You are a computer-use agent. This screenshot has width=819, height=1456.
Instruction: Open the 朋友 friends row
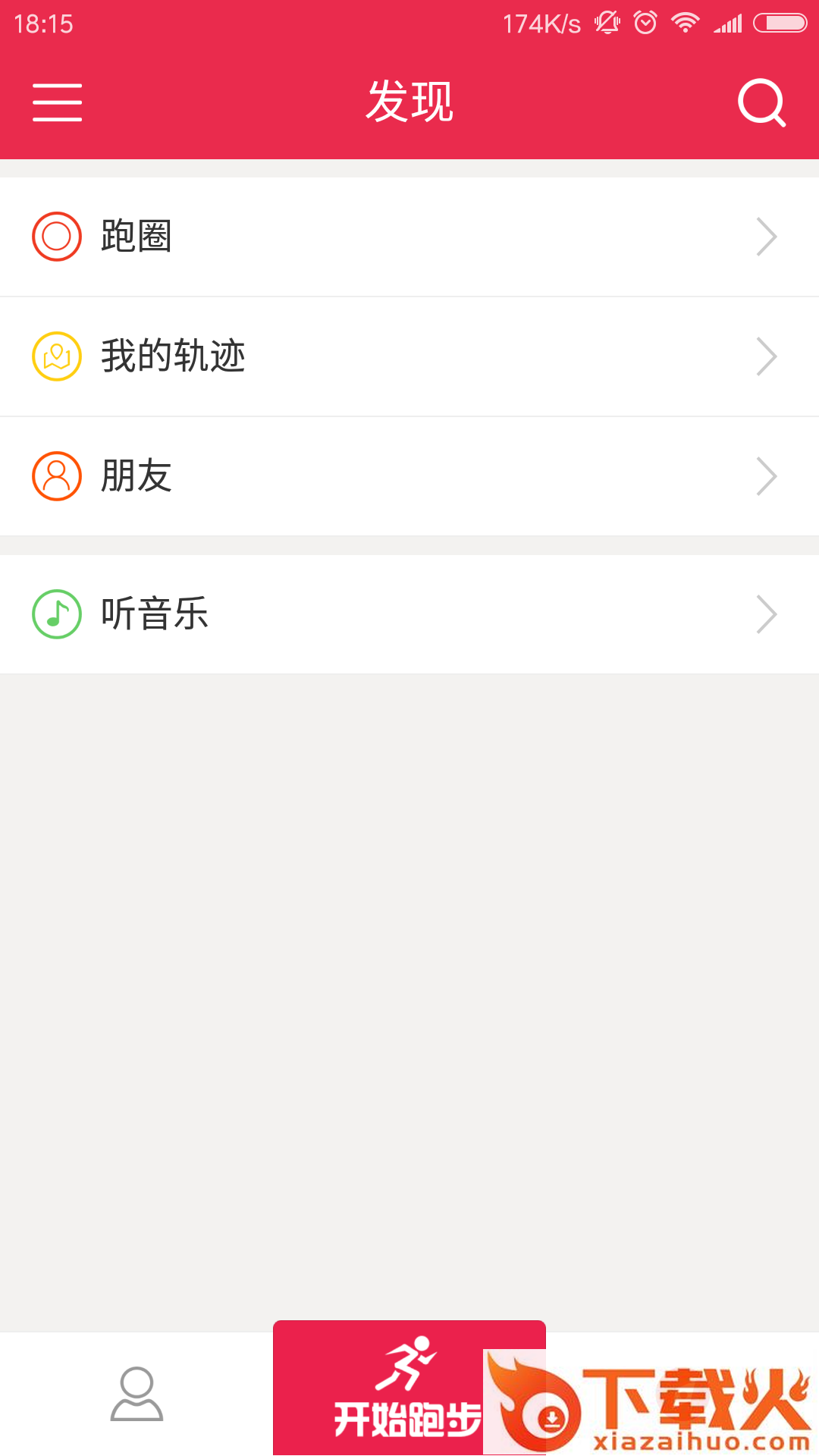pos(409,476)
